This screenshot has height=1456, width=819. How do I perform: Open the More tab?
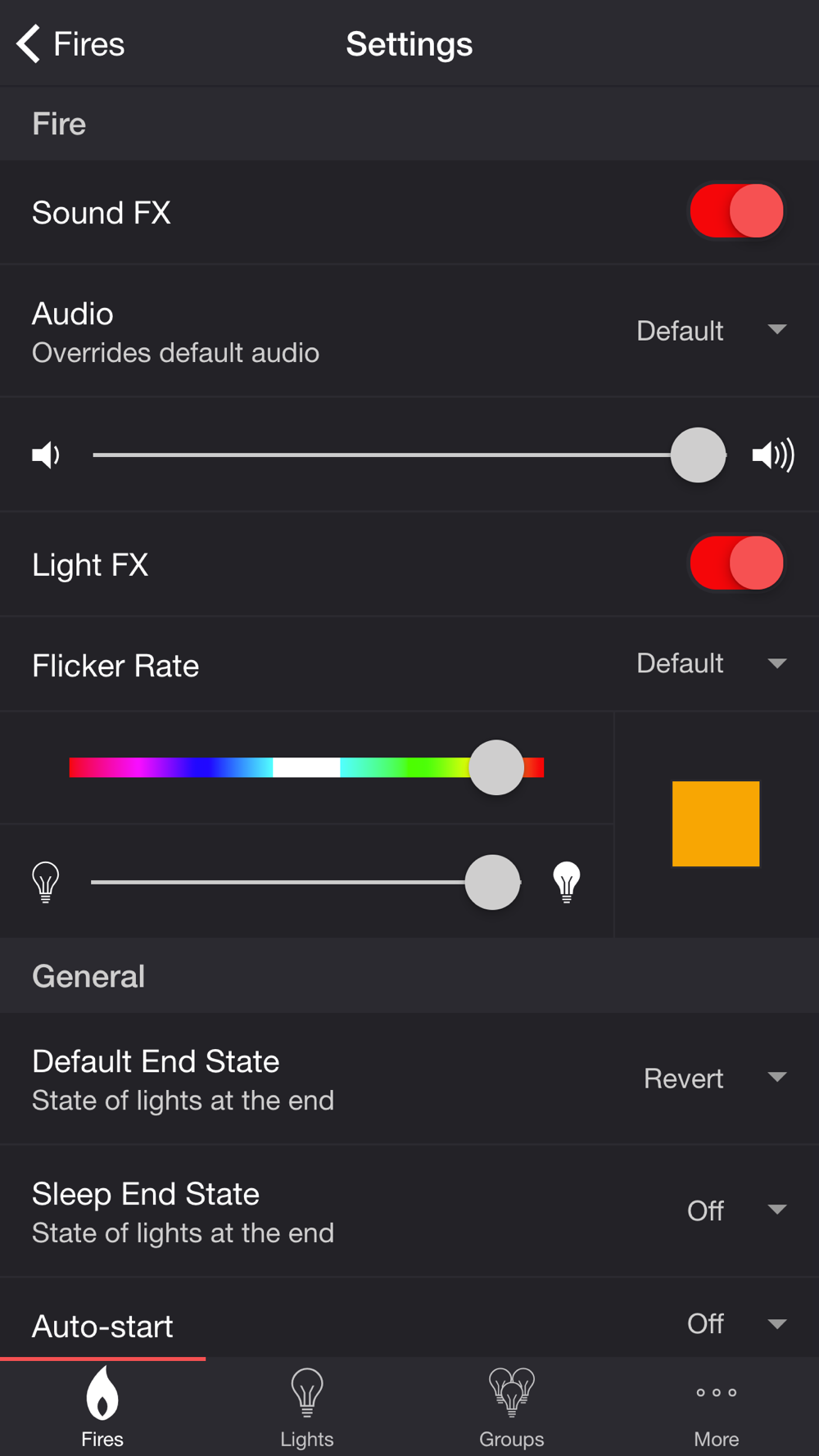[717, 1409]
